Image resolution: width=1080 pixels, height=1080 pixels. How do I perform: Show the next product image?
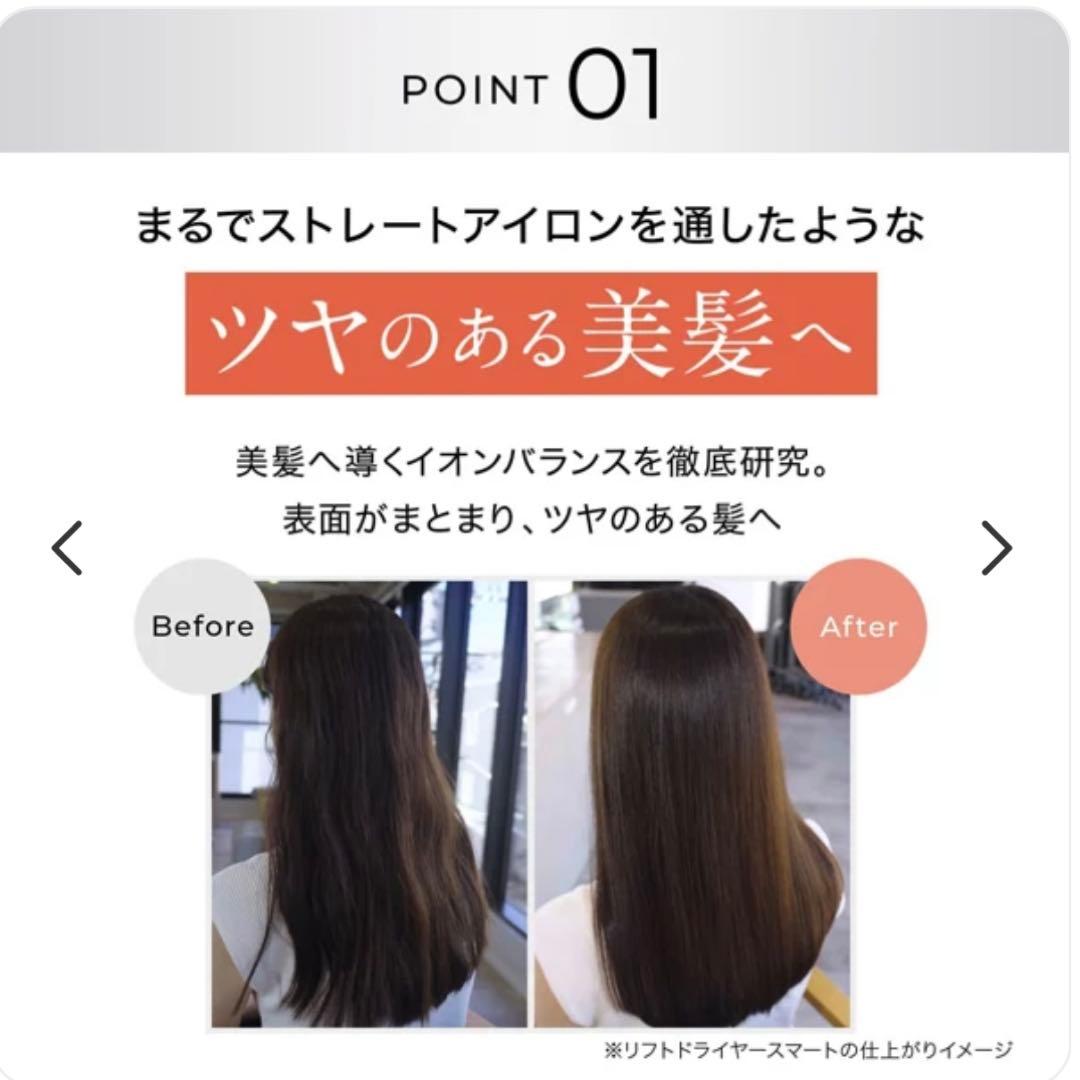click(996, 548)
